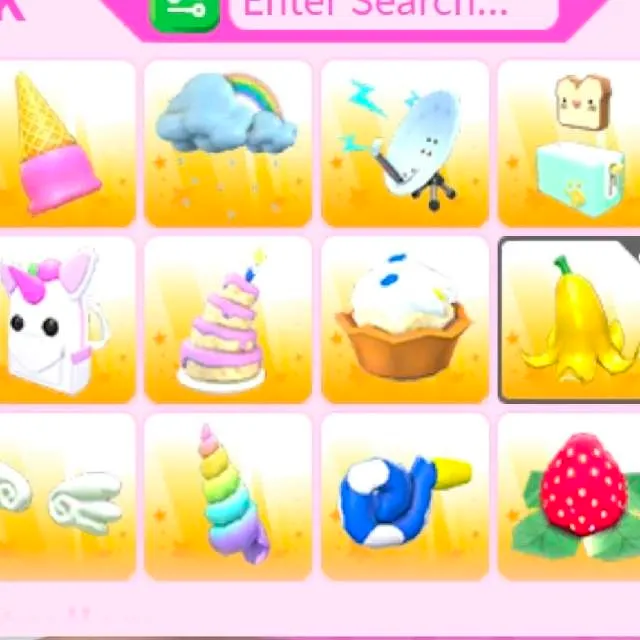Viewport: 640px width, 640px height.
Task: Select the cream pie item
Action: 404,320
